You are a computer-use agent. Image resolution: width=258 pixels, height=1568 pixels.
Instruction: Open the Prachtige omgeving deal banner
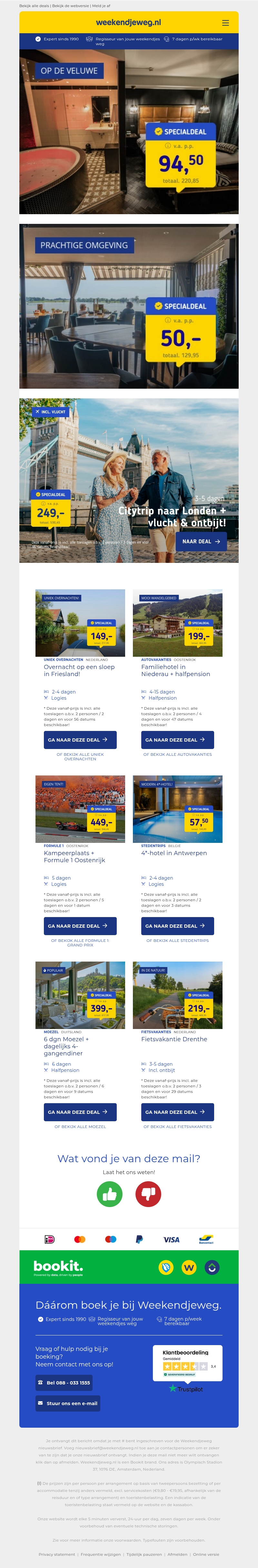pos(129,306)
